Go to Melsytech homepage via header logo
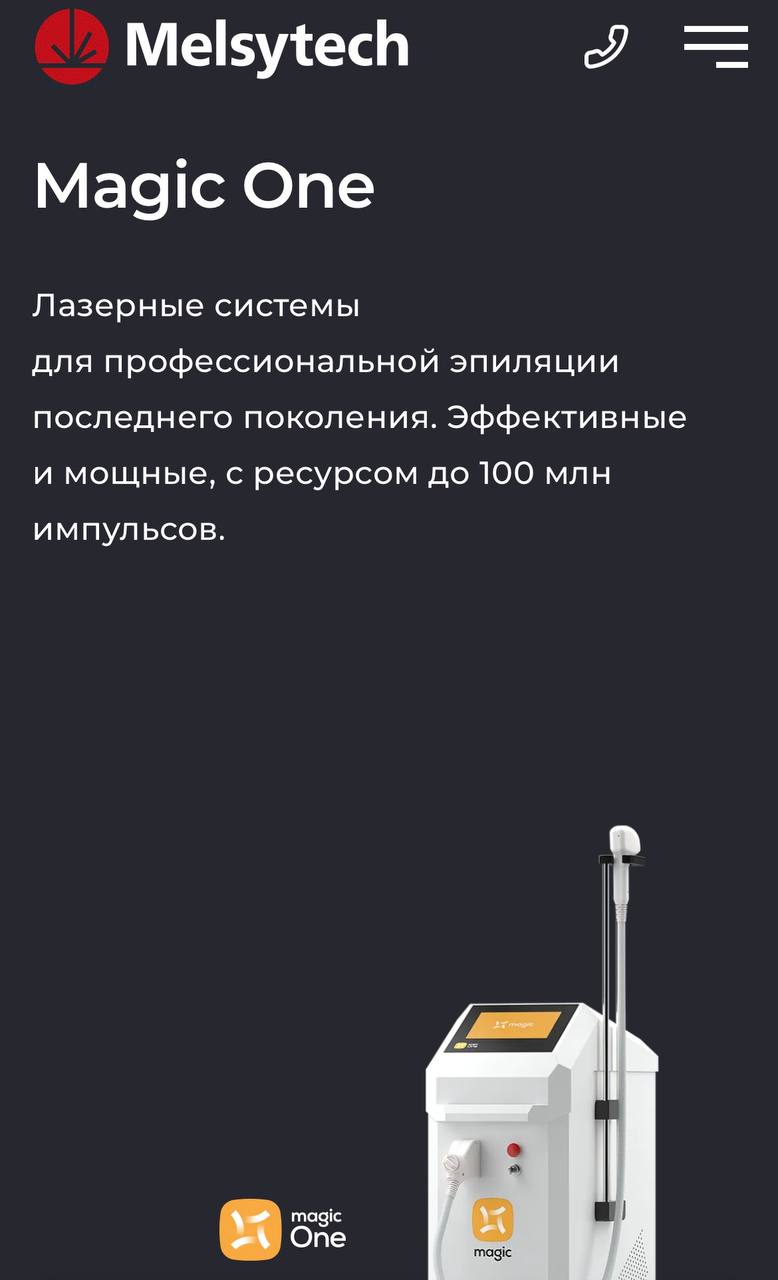Viewport: 778px width, 1280px height. (x=222, y=45)
